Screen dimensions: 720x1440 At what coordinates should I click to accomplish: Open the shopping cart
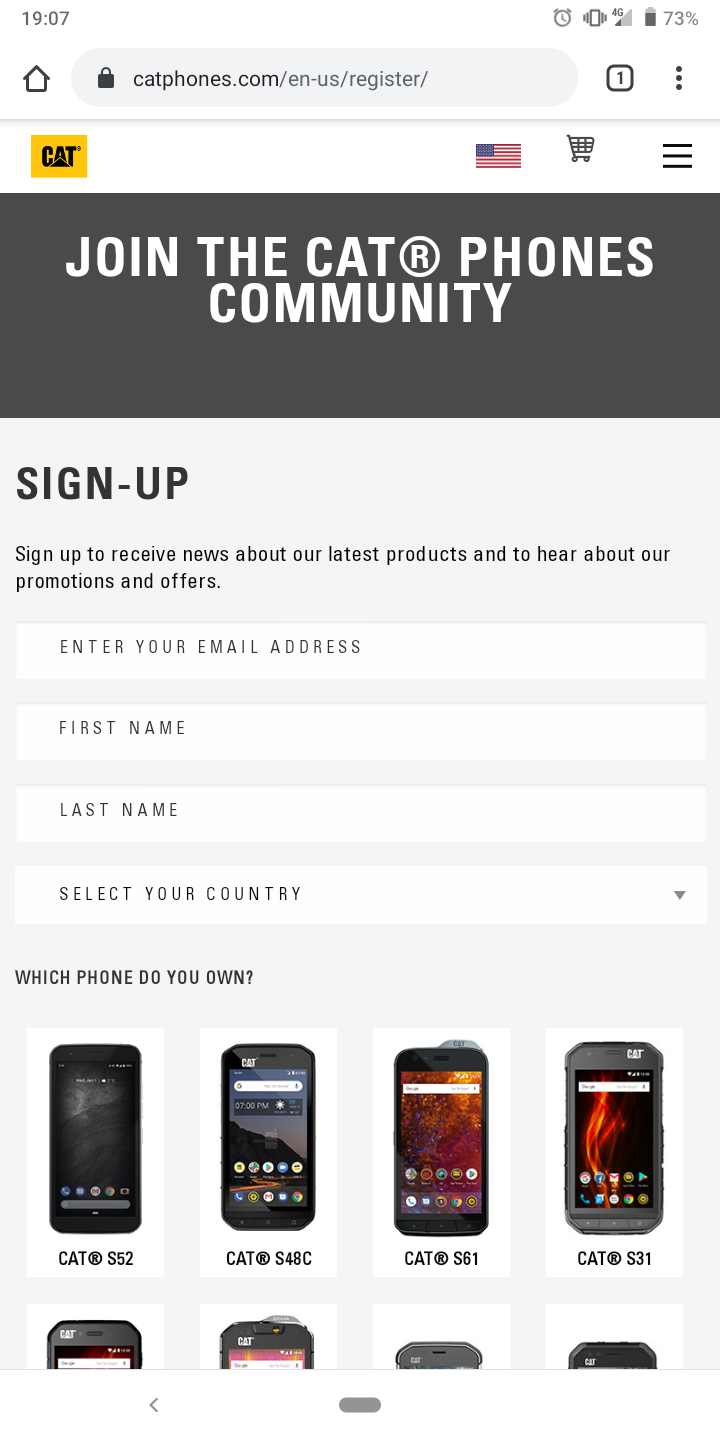581,150
